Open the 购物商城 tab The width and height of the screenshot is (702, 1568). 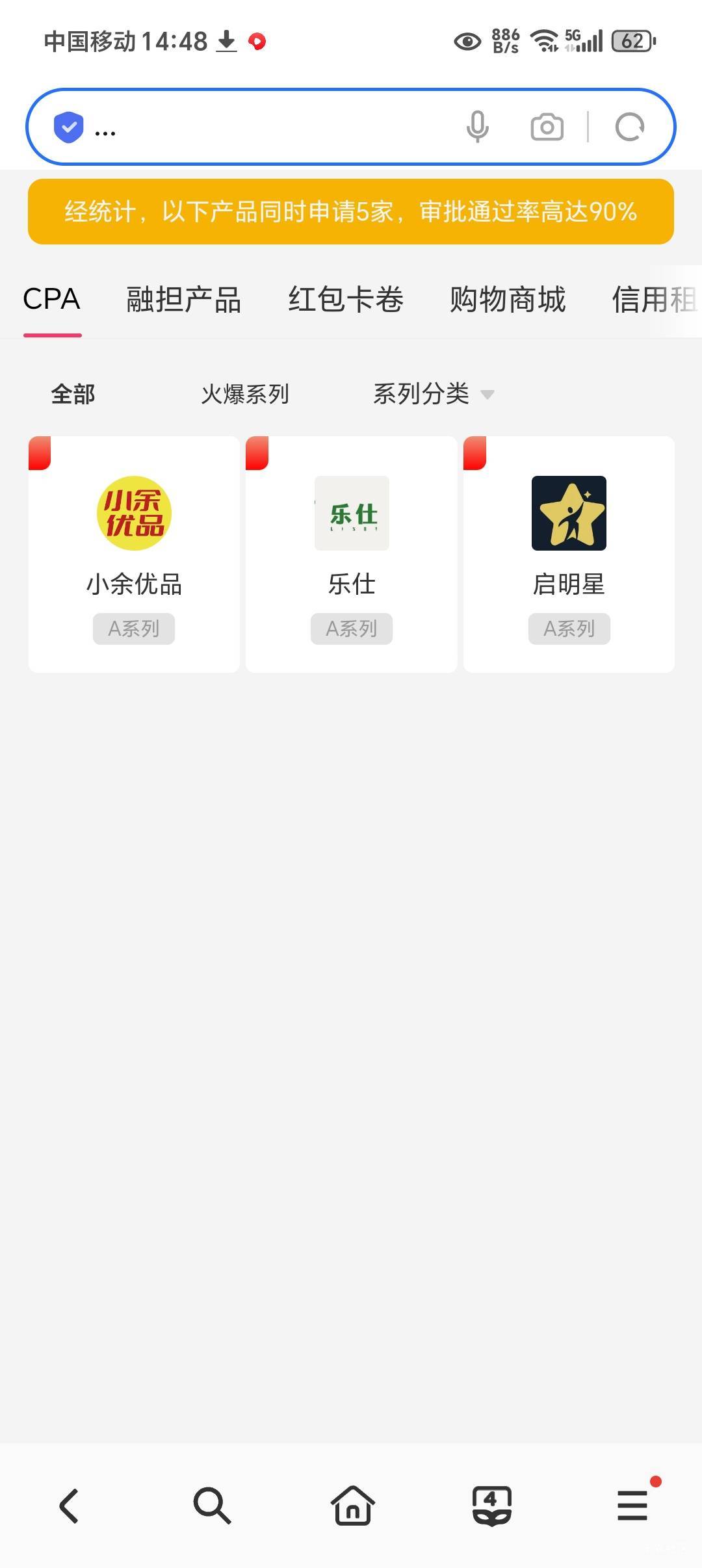click(x=508, y=300)
